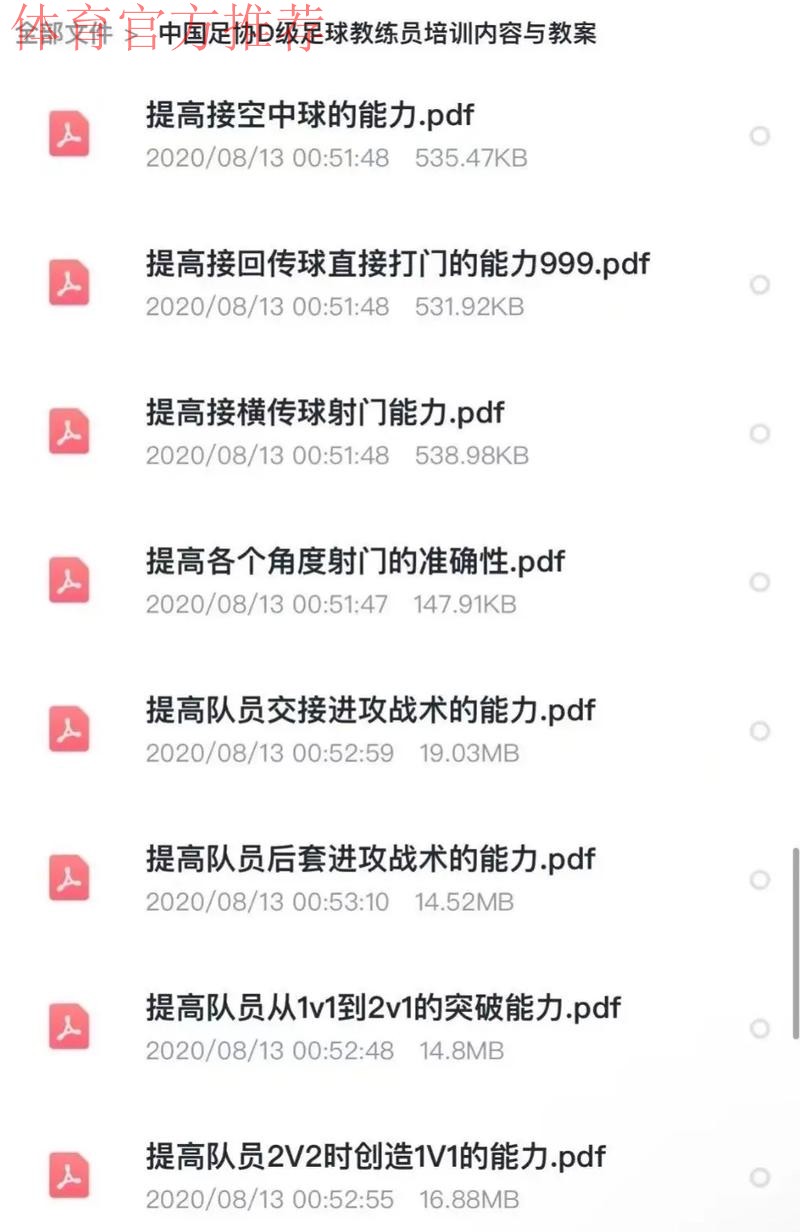The height and width of the screenshot is (1232, 800).
Task: Click the PDF icon for 提高各个角度射门的准确性
Action: click(x=67, y=581)
